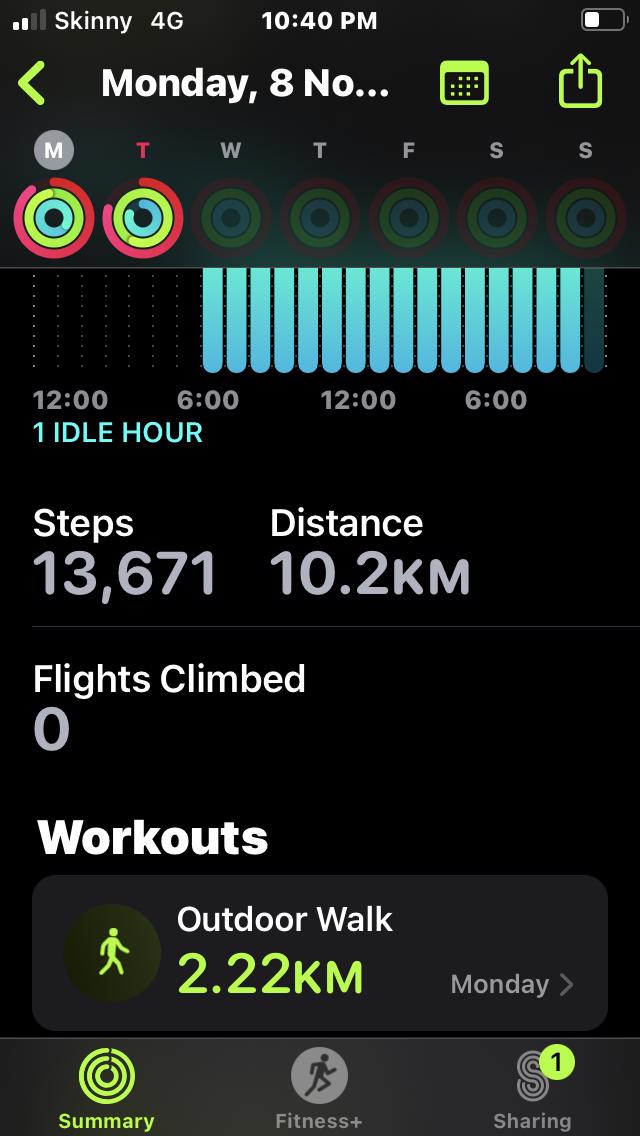This screenshot has height=1136, width=640.
Task: Switch to the Fitness+ tab
Action: click(319, 1090)
